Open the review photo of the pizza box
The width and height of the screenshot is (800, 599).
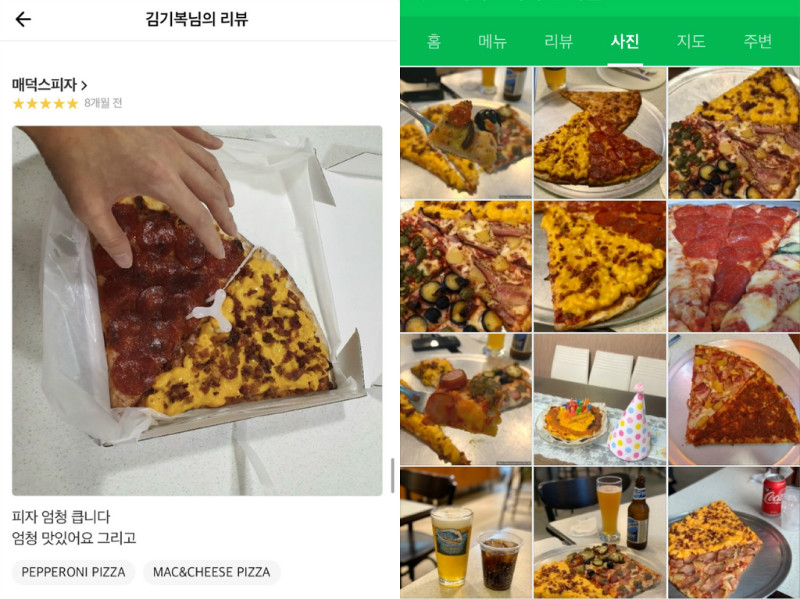pos(197,310)
